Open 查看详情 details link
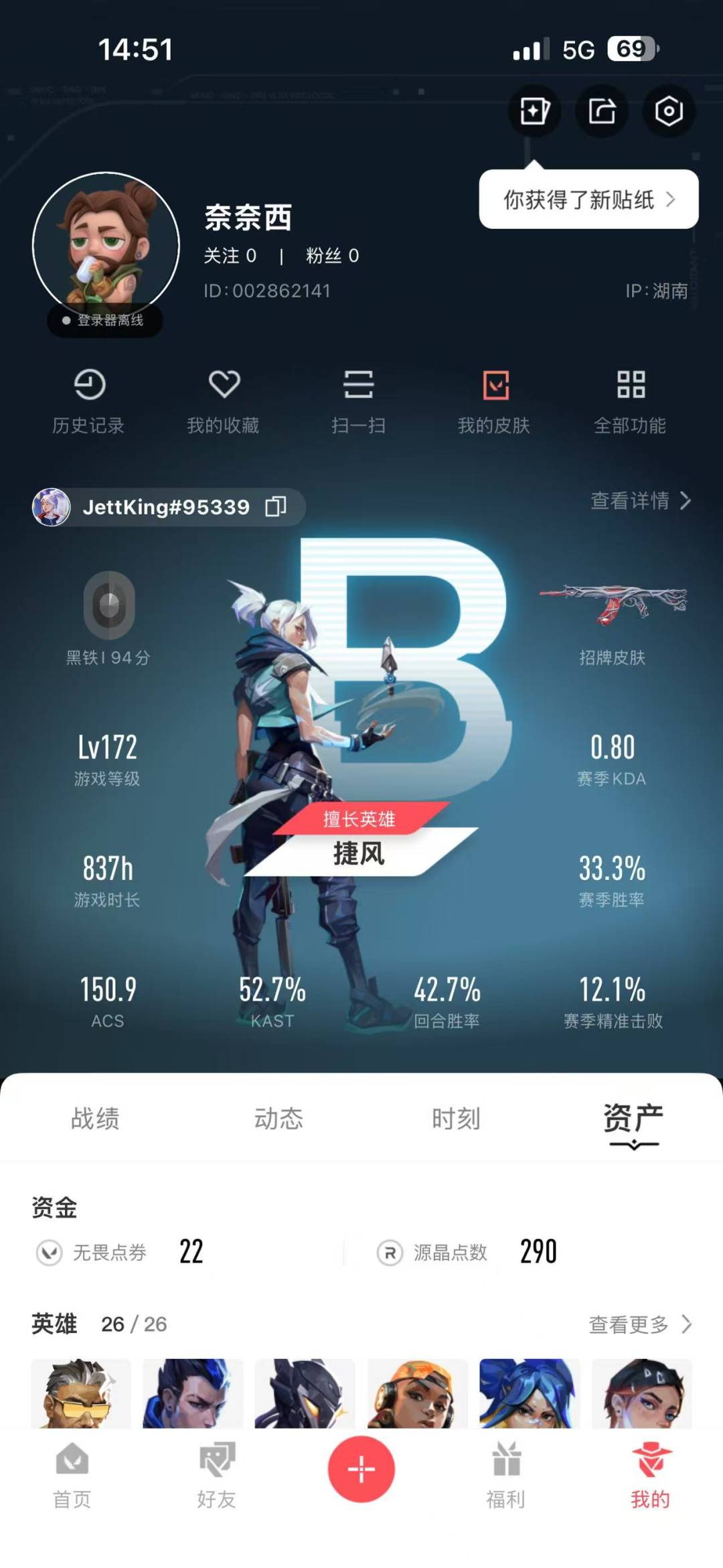 click(641, 500)
